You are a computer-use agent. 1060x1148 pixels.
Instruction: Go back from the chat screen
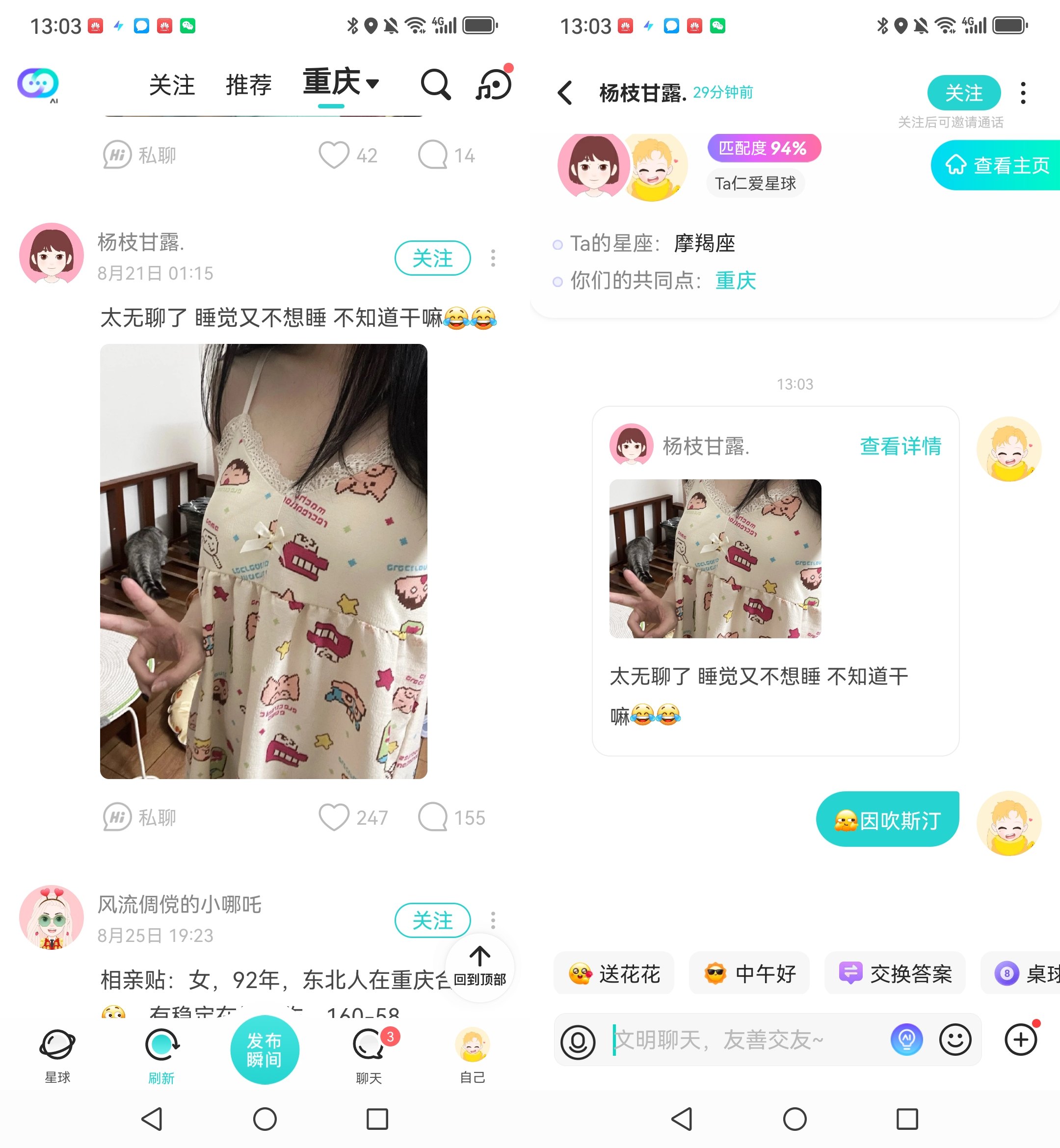pos(565,93)
